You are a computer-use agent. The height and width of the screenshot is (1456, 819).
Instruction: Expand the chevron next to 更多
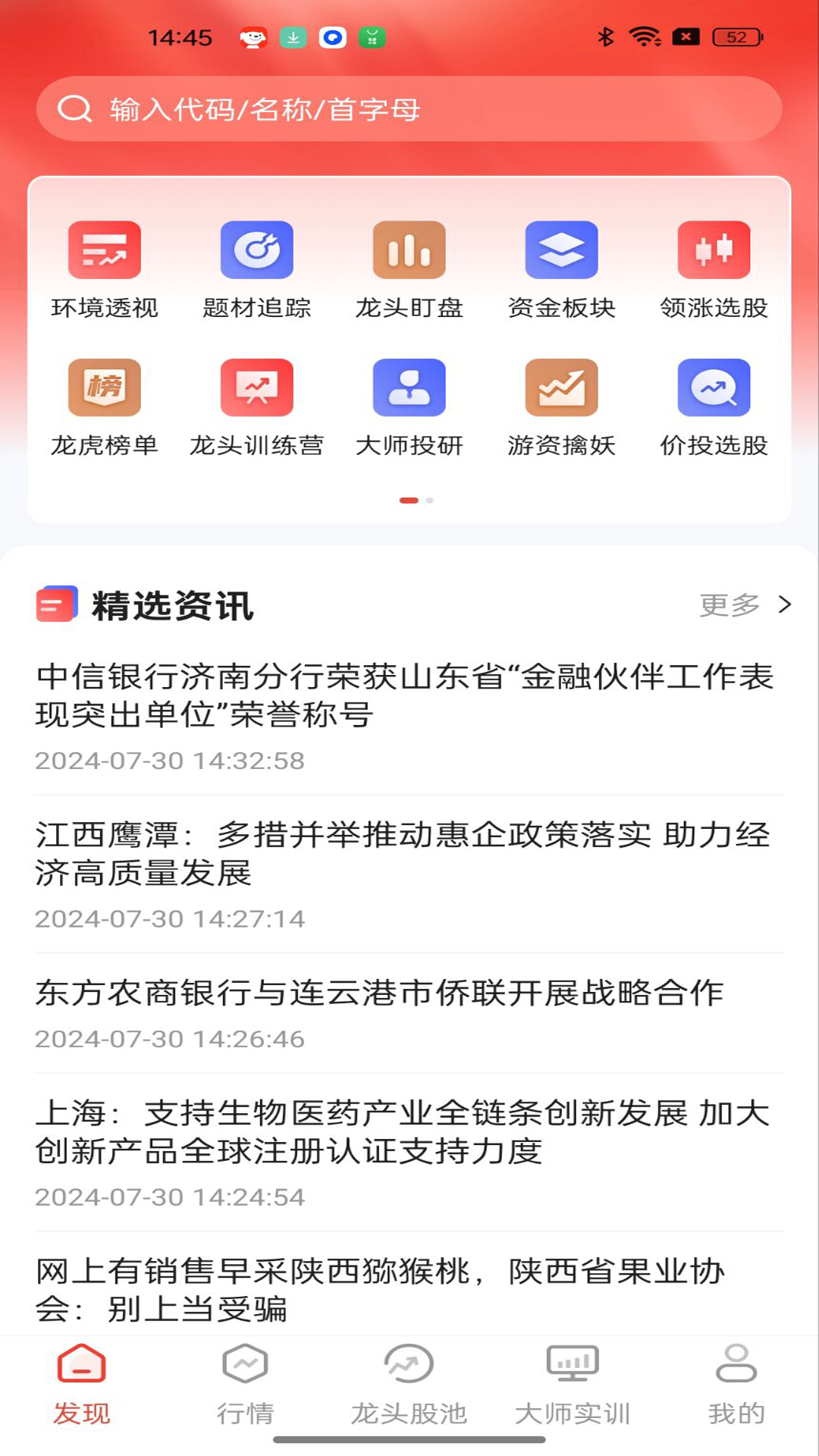pyautogui.click(x=783, y=604)
